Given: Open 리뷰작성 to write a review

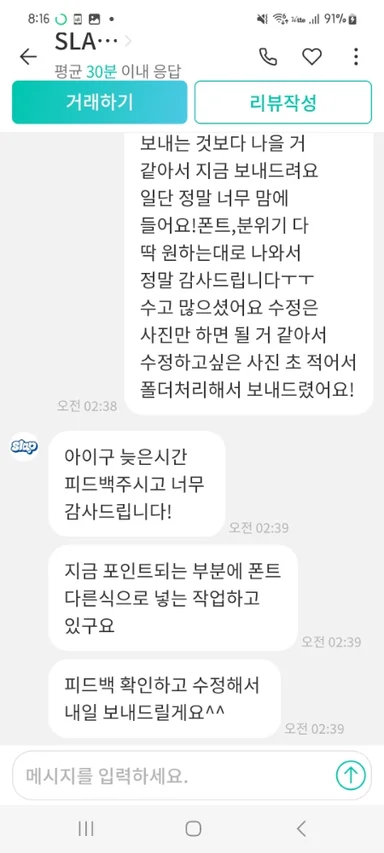Looking at the screenshot, I should click(x=283, y=102).
